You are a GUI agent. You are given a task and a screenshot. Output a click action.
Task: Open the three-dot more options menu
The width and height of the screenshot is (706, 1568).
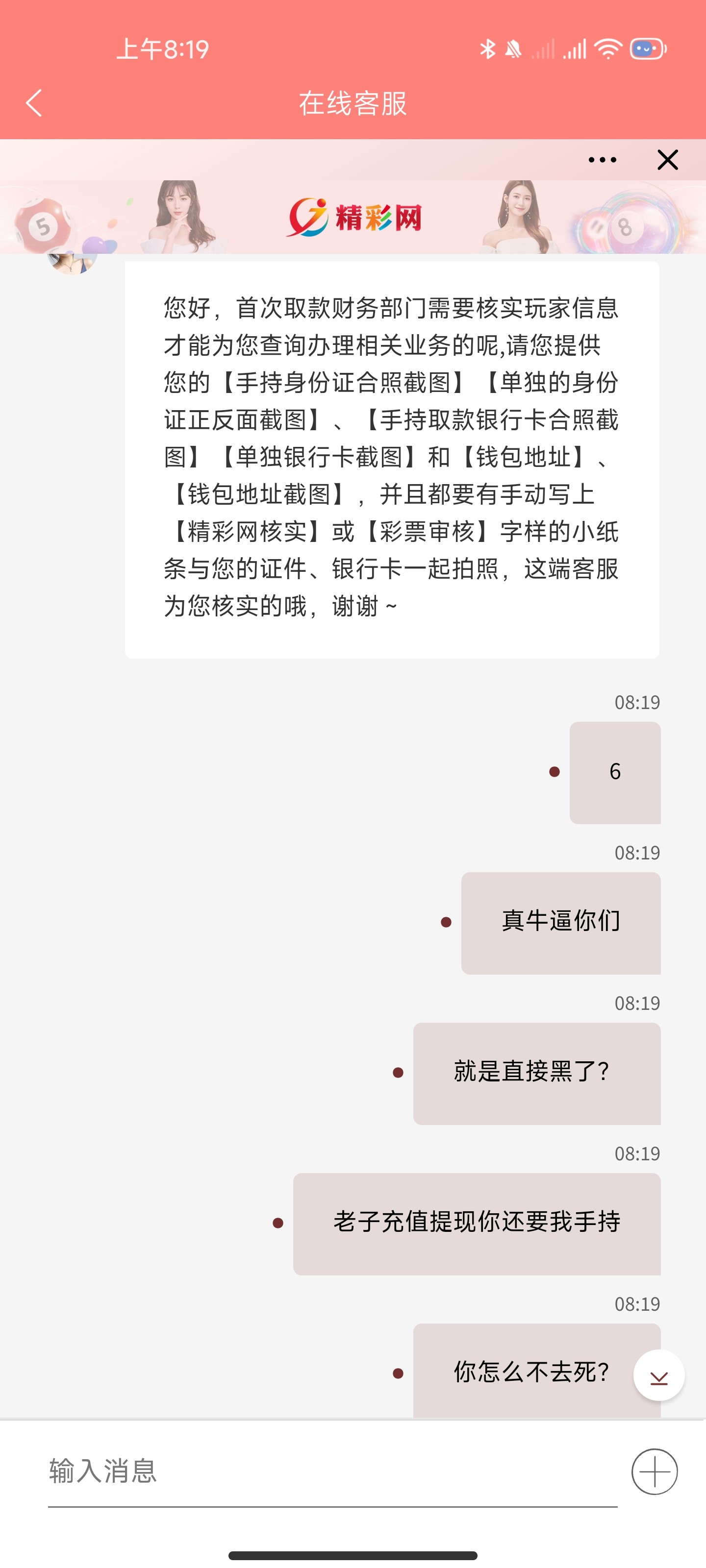pyautogui.click(x=602, y=160)
